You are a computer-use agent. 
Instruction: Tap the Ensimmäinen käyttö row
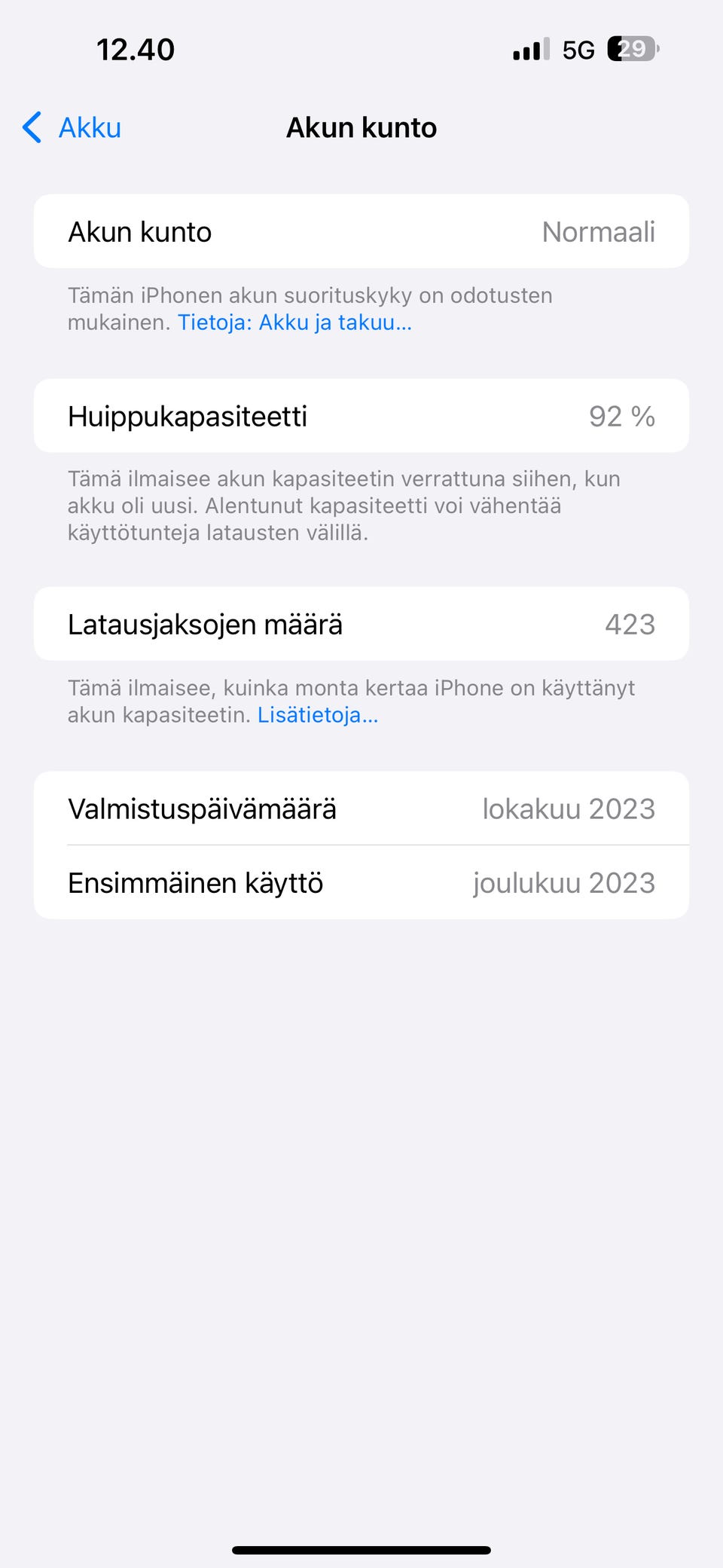tap(361, 882)
